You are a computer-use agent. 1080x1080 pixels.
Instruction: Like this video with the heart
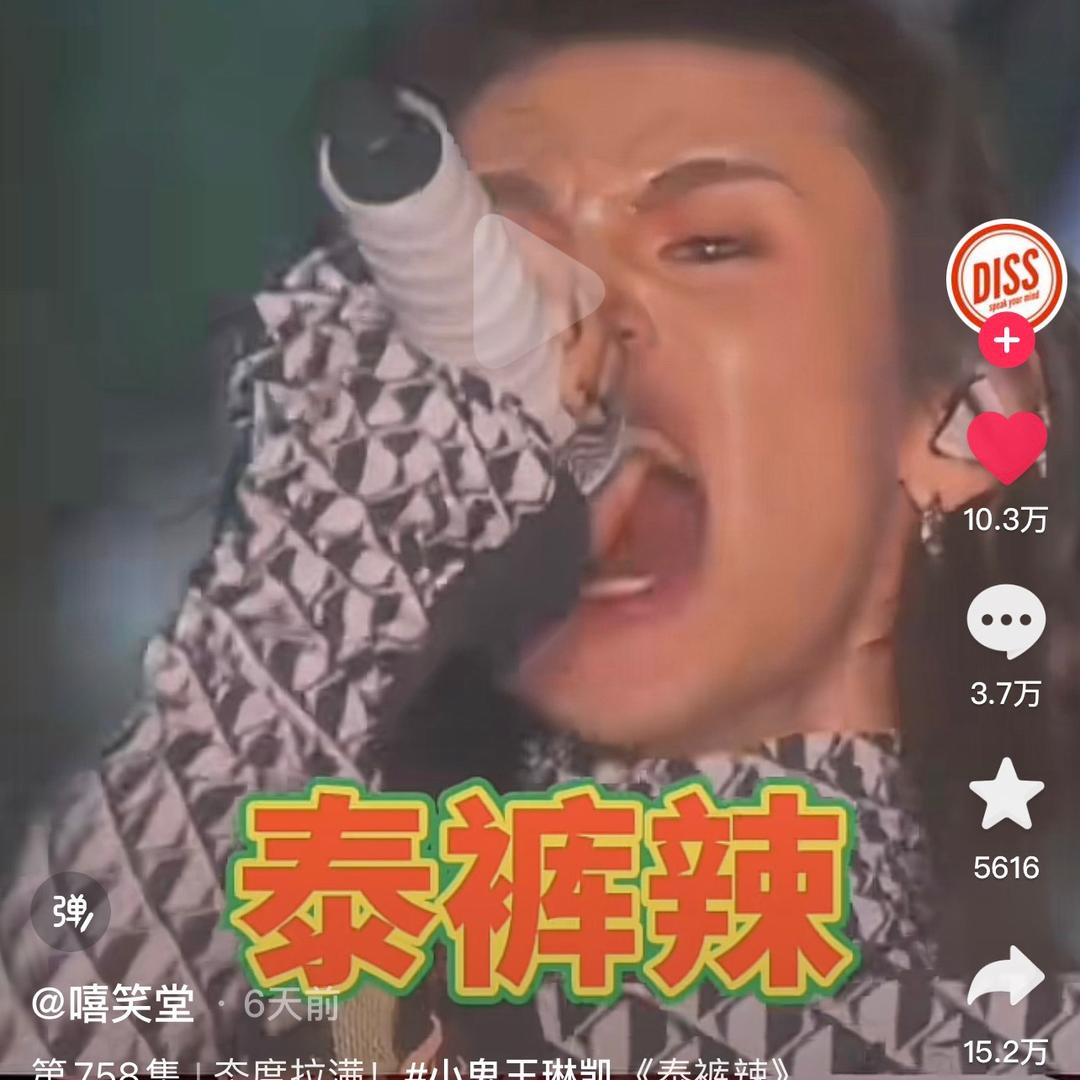pyautogui.click(x=1006, y=446)
